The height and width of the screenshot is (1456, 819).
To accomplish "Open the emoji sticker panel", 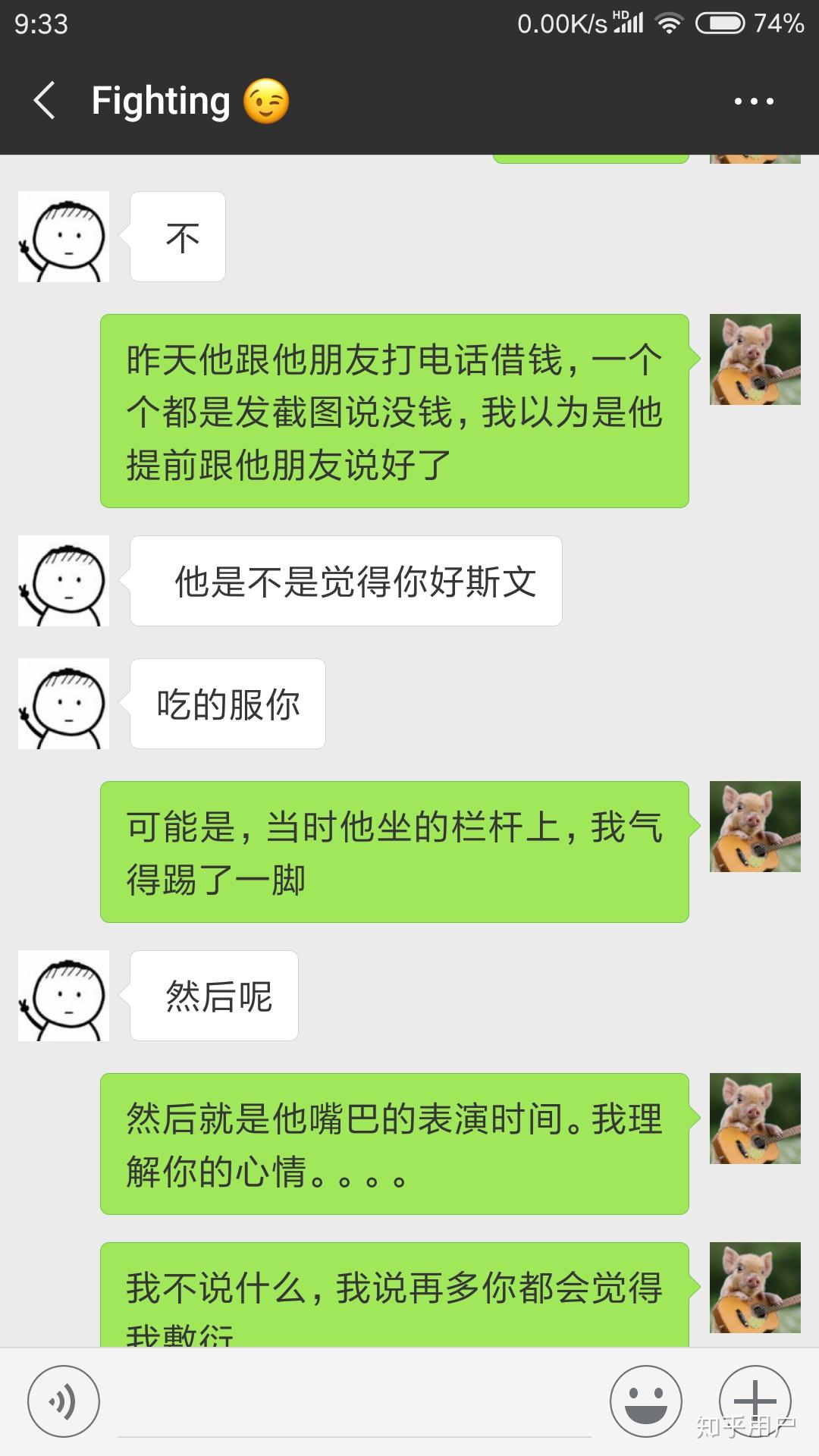I will pos(645,1401).
